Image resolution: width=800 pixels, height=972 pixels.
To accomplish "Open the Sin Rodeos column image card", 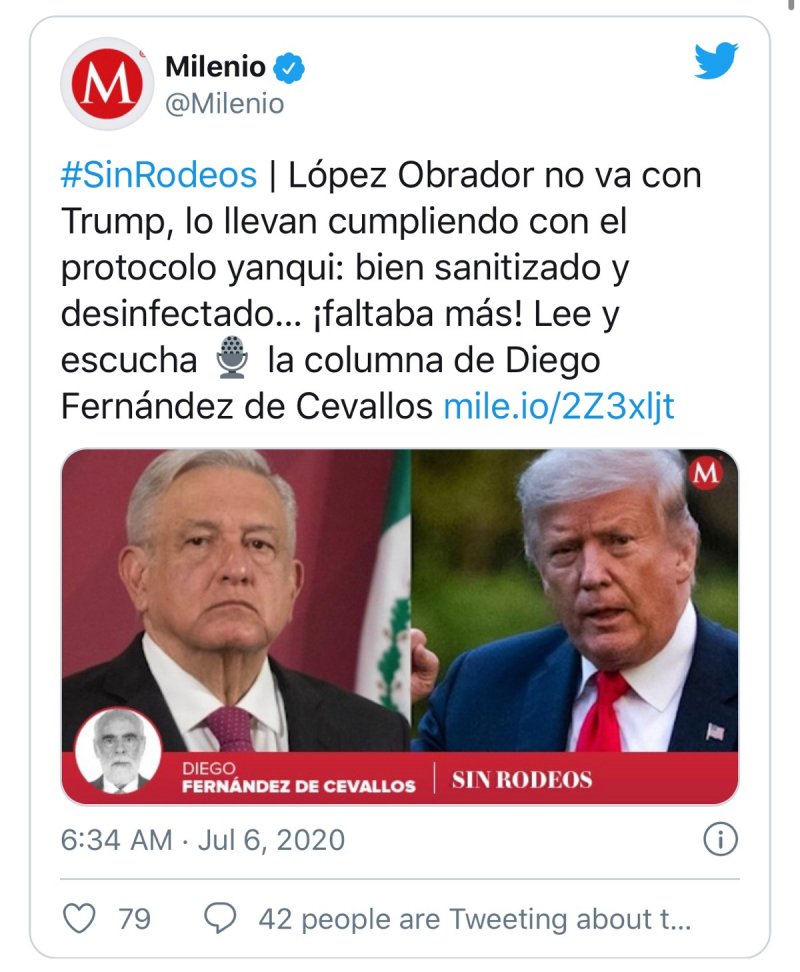I will 400,626.
